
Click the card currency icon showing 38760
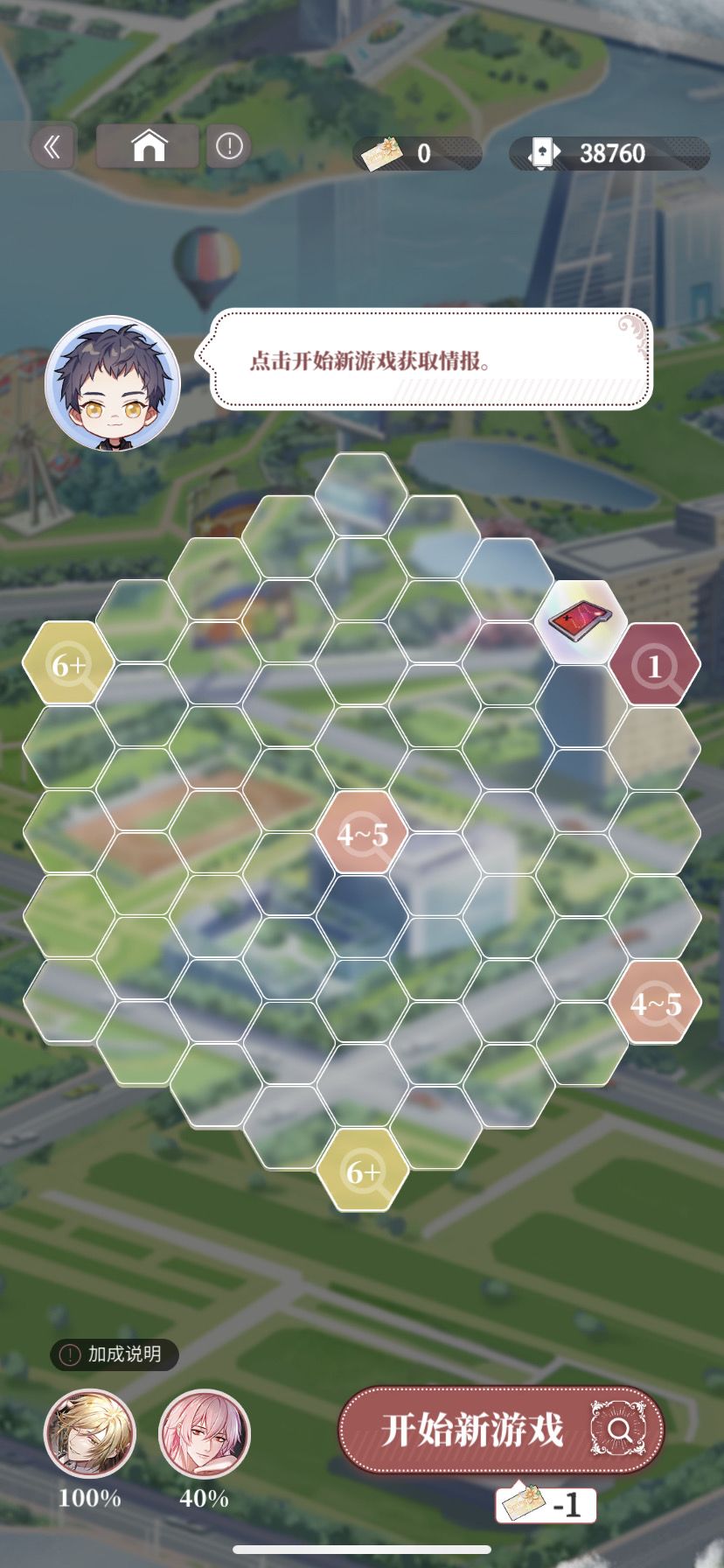tap(543, 153)
